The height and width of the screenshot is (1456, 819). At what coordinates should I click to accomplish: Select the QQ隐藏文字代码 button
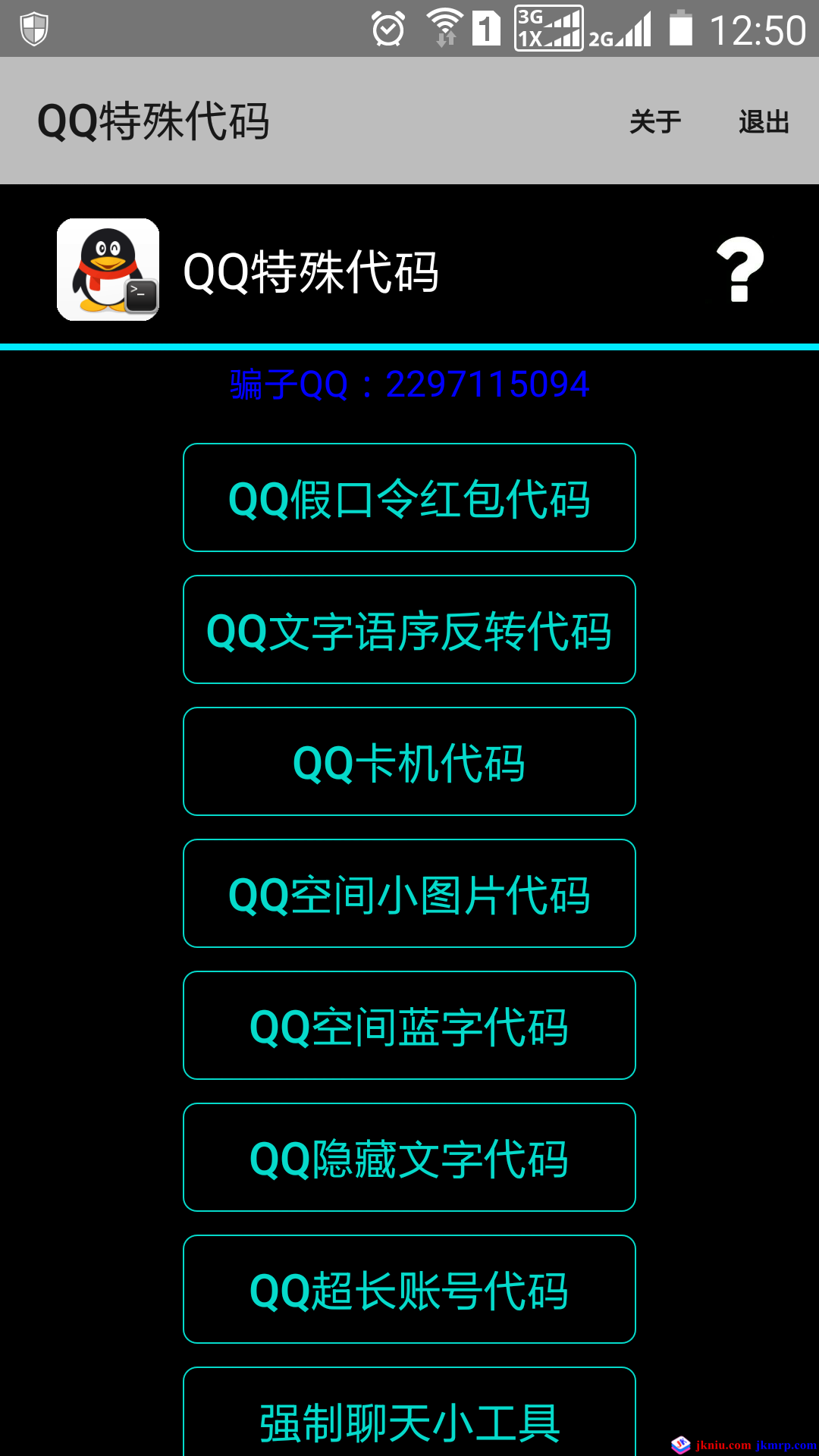click(409, 1157)
